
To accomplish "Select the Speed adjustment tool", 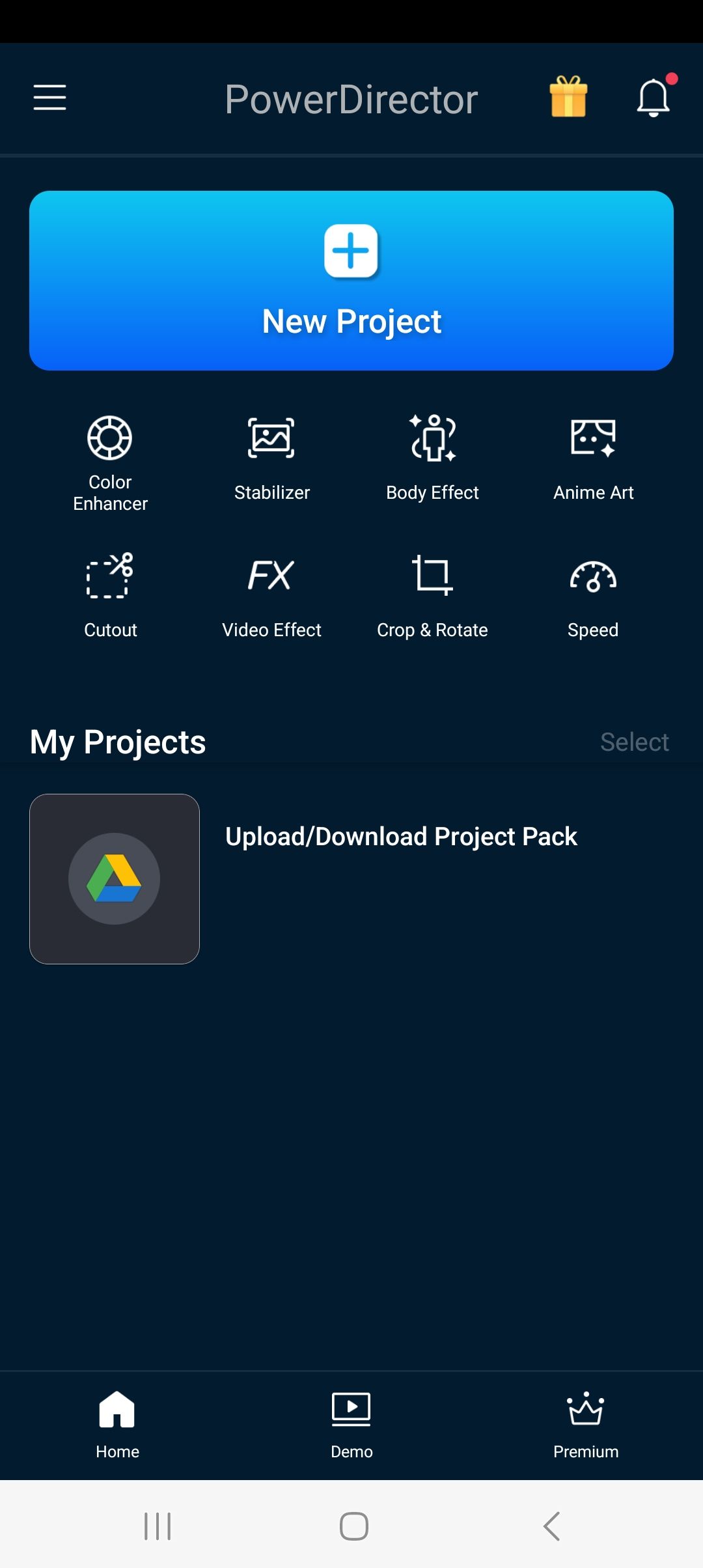I will point(593,593).
